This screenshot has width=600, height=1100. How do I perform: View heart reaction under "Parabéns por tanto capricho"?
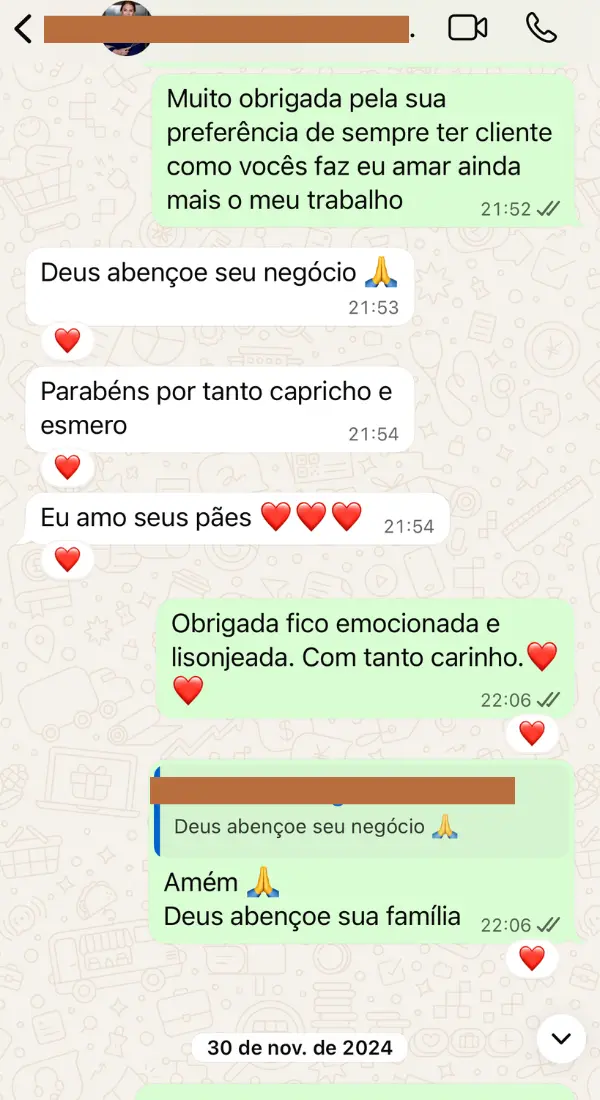coord(67,467)
